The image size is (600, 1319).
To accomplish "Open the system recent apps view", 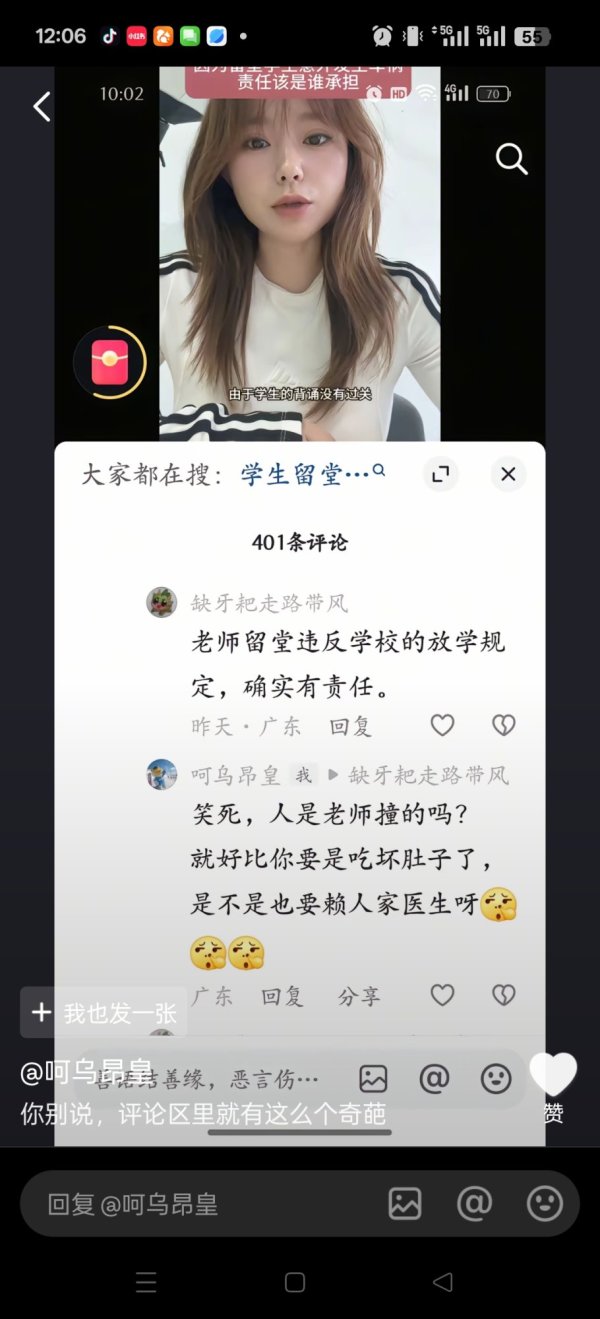I will pyautogui.click(x=146, y=1282).
